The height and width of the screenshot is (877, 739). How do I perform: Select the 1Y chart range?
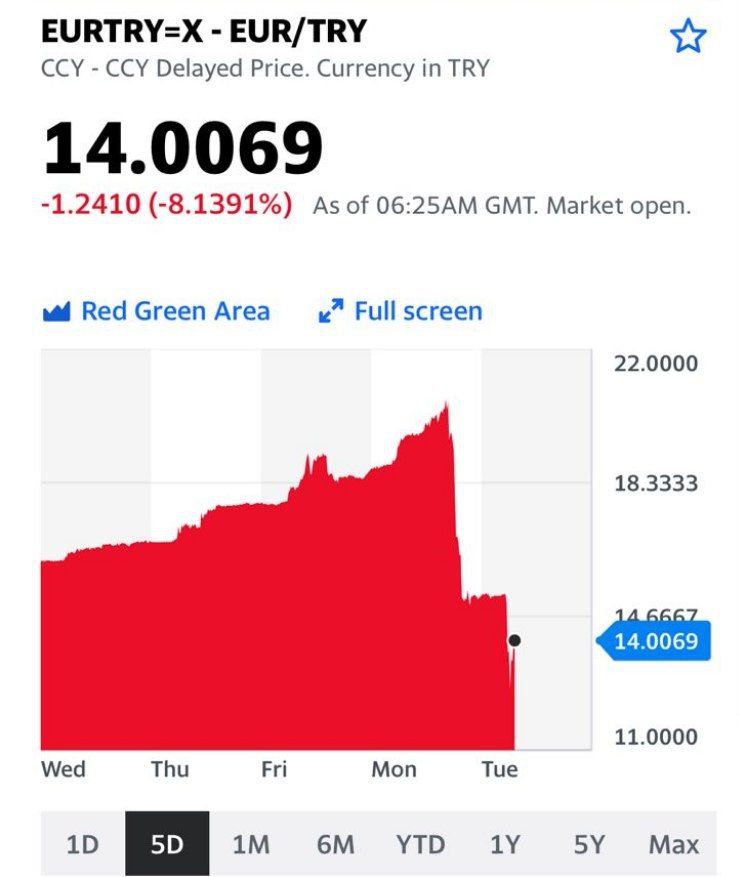point(505,844)
